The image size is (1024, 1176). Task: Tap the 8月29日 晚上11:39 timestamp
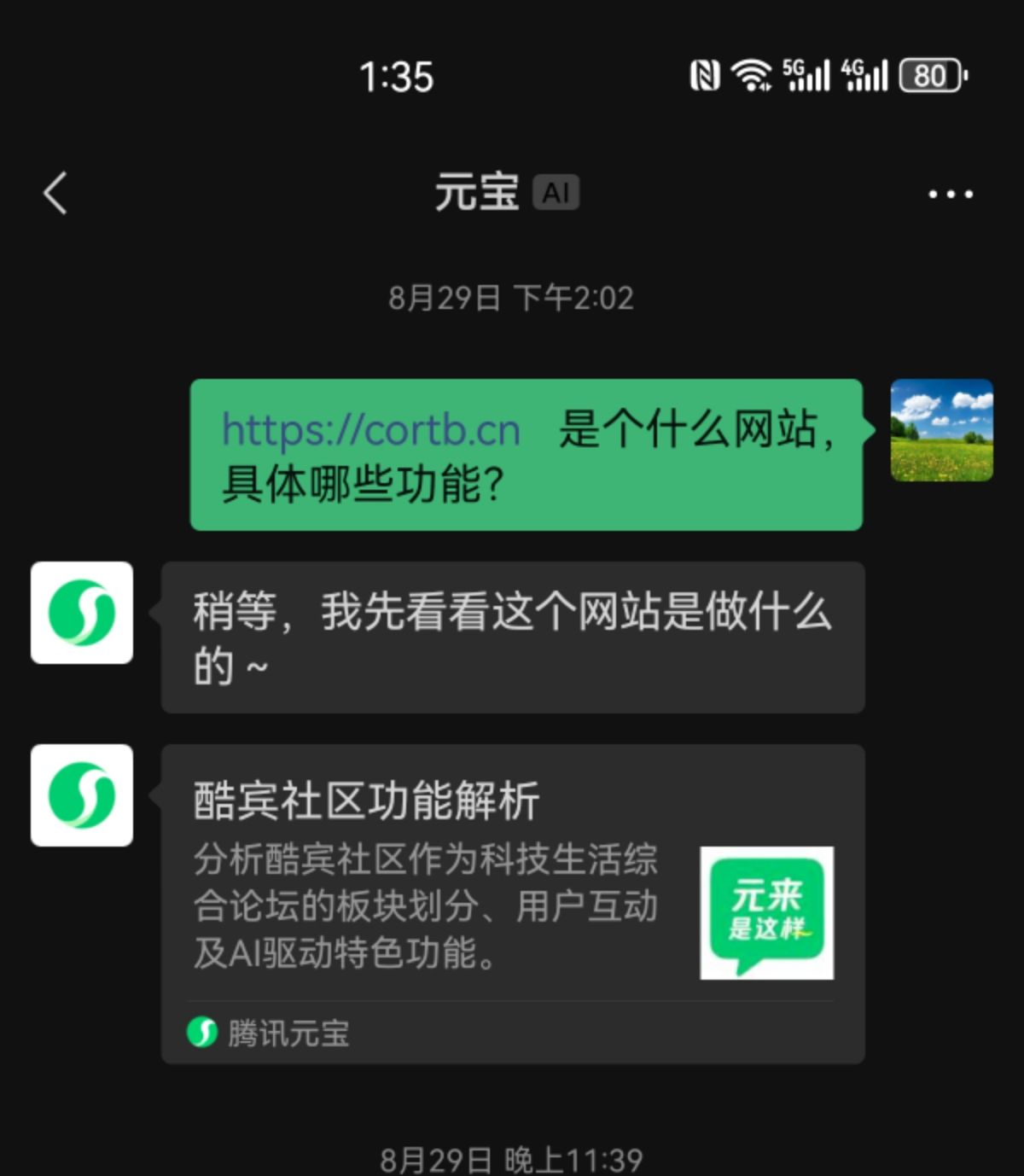pyautogui.click(x=511, y=1159)
